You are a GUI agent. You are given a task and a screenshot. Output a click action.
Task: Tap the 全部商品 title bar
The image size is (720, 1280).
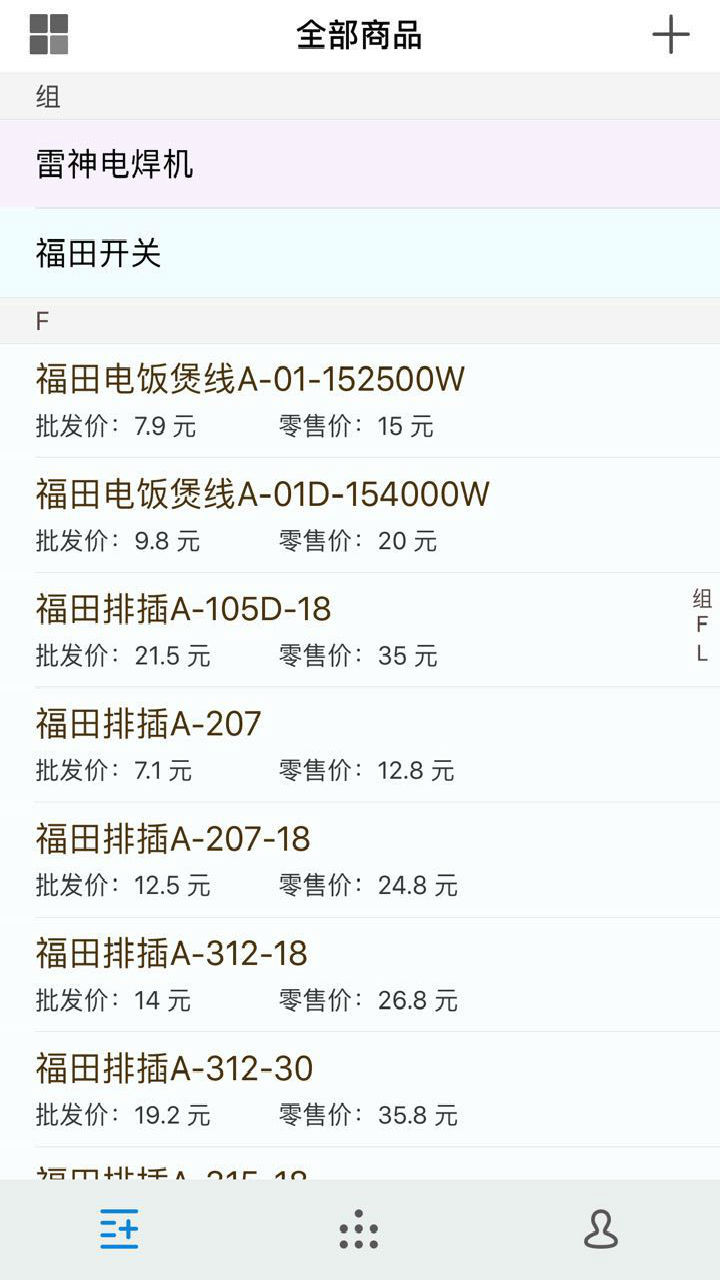click(360, 35)
